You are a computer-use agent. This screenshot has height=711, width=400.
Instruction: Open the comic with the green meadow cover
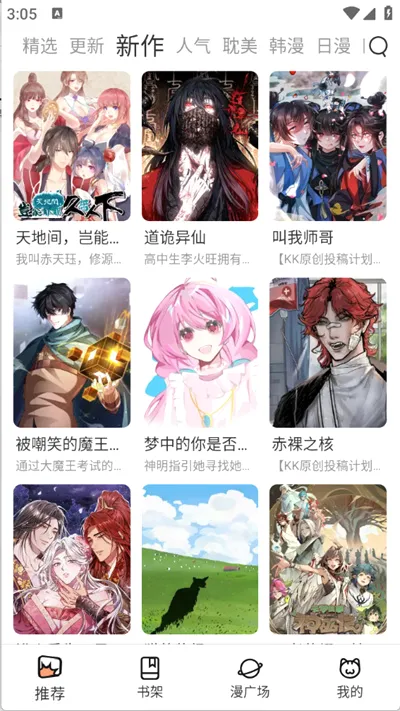(x=200, y=559)
